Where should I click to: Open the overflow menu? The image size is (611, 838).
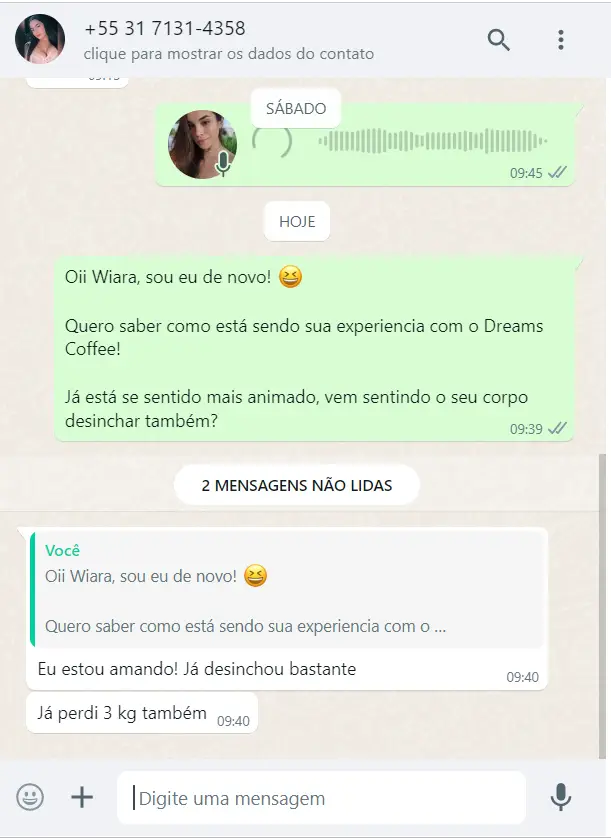click(560, 39)
